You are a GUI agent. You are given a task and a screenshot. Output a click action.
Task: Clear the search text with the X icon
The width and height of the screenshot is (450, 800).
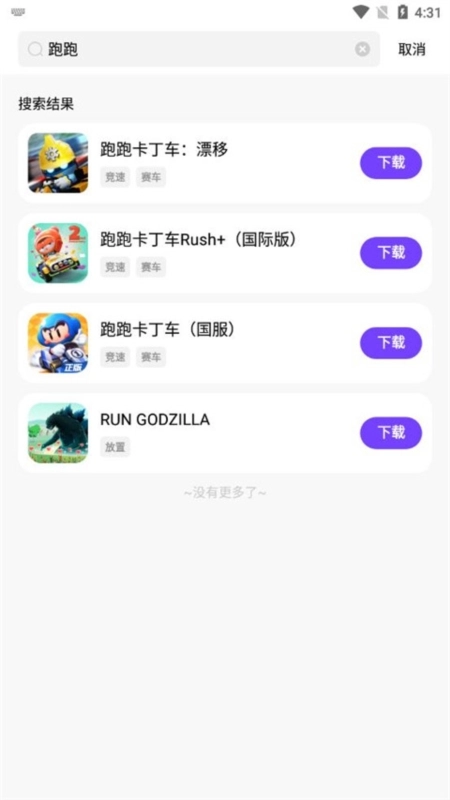(362, 49)
